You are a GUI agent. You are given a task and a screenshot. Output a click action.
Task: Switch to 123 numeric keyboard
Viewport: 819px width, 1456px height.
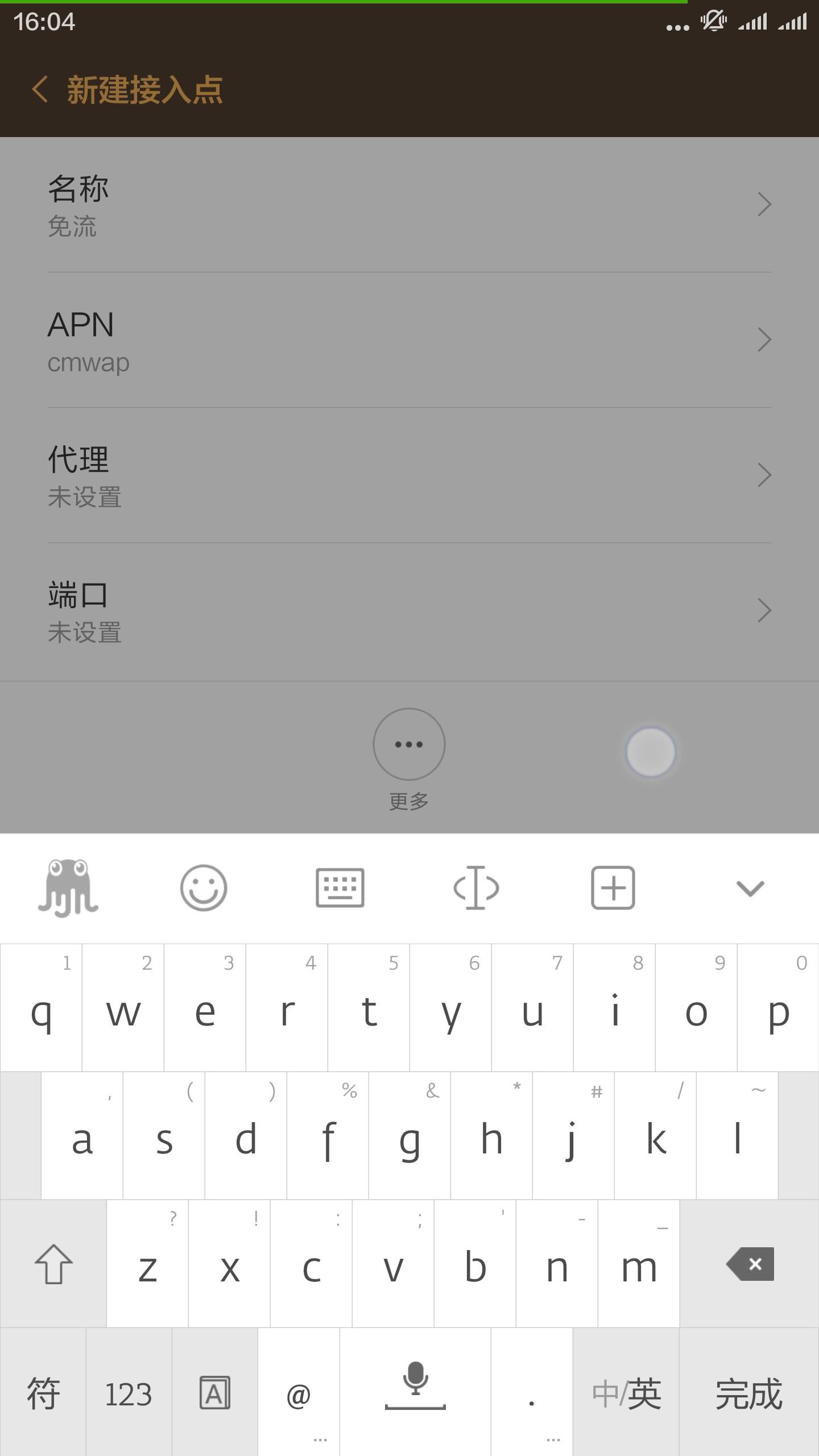point(129,1394)
